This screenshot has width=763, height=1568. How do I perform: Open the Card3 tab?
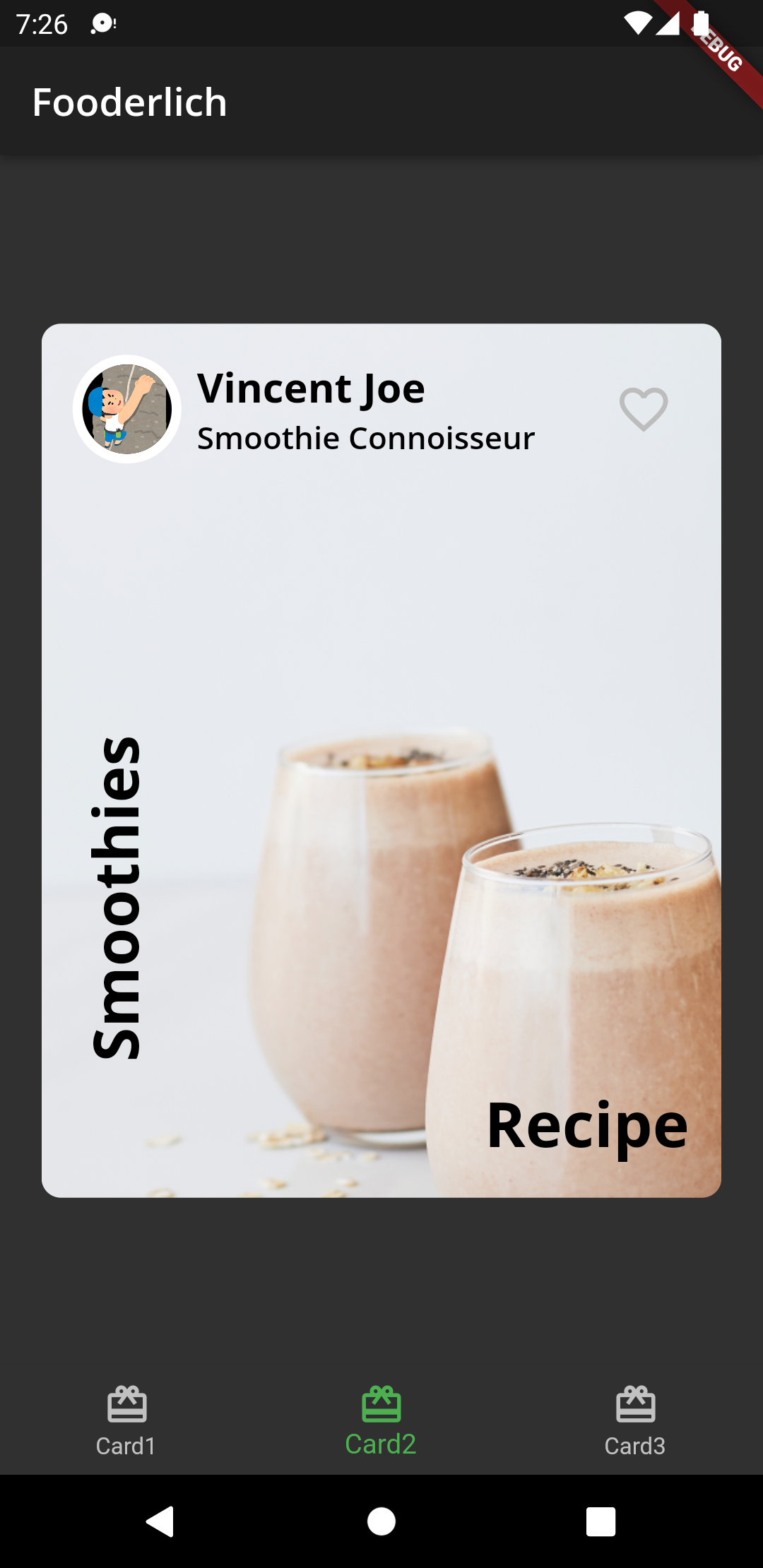tap(635, 1421)
